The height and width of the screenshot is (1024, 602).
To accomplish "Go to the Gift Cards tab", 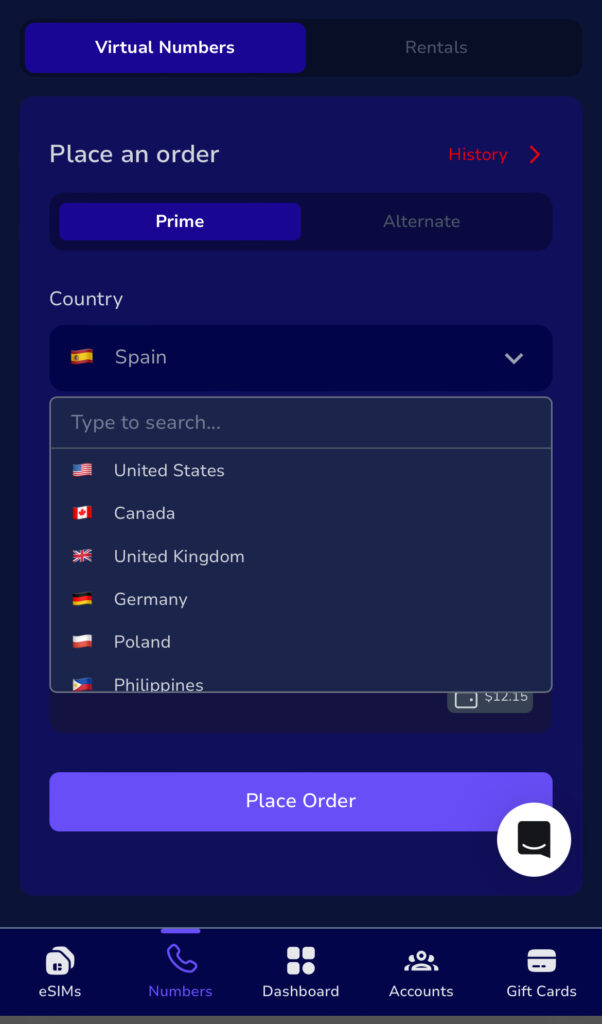I will [x=541, y=973].
